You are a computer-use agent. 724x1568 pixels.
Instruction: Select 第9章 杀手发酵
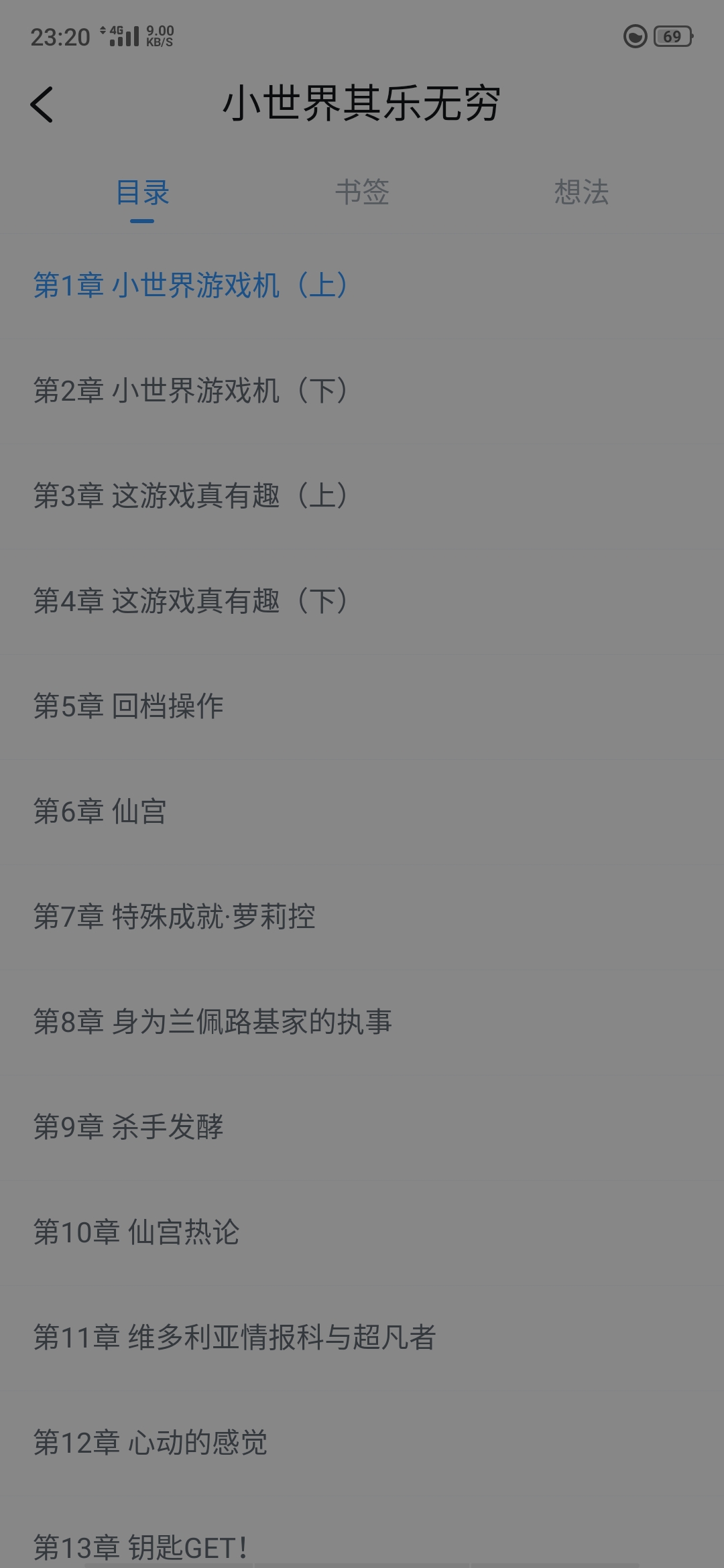pyautogui.click(x=129, y=1127)
